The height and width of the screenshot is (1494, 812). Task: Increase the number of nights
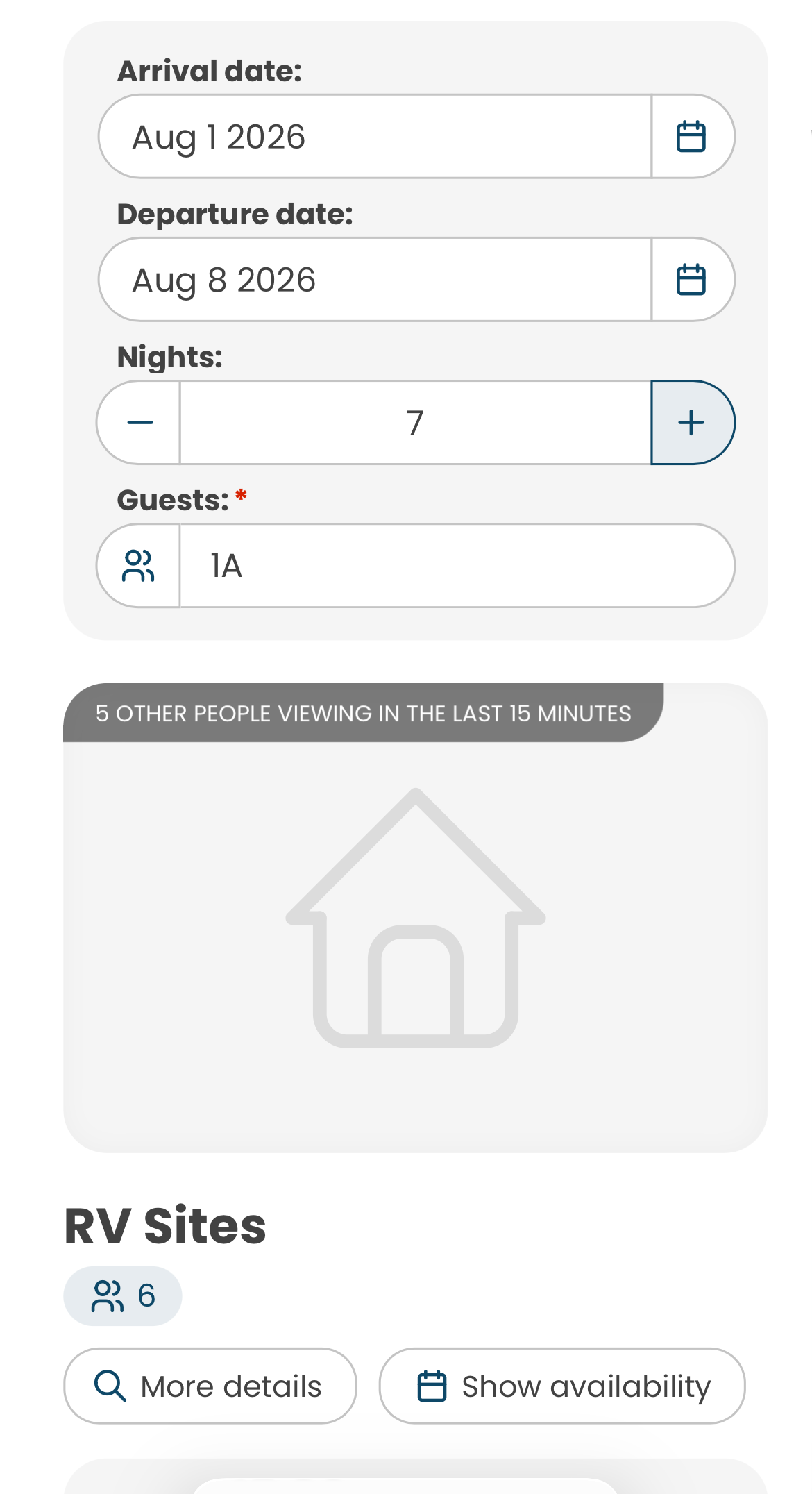click(691, 423)
